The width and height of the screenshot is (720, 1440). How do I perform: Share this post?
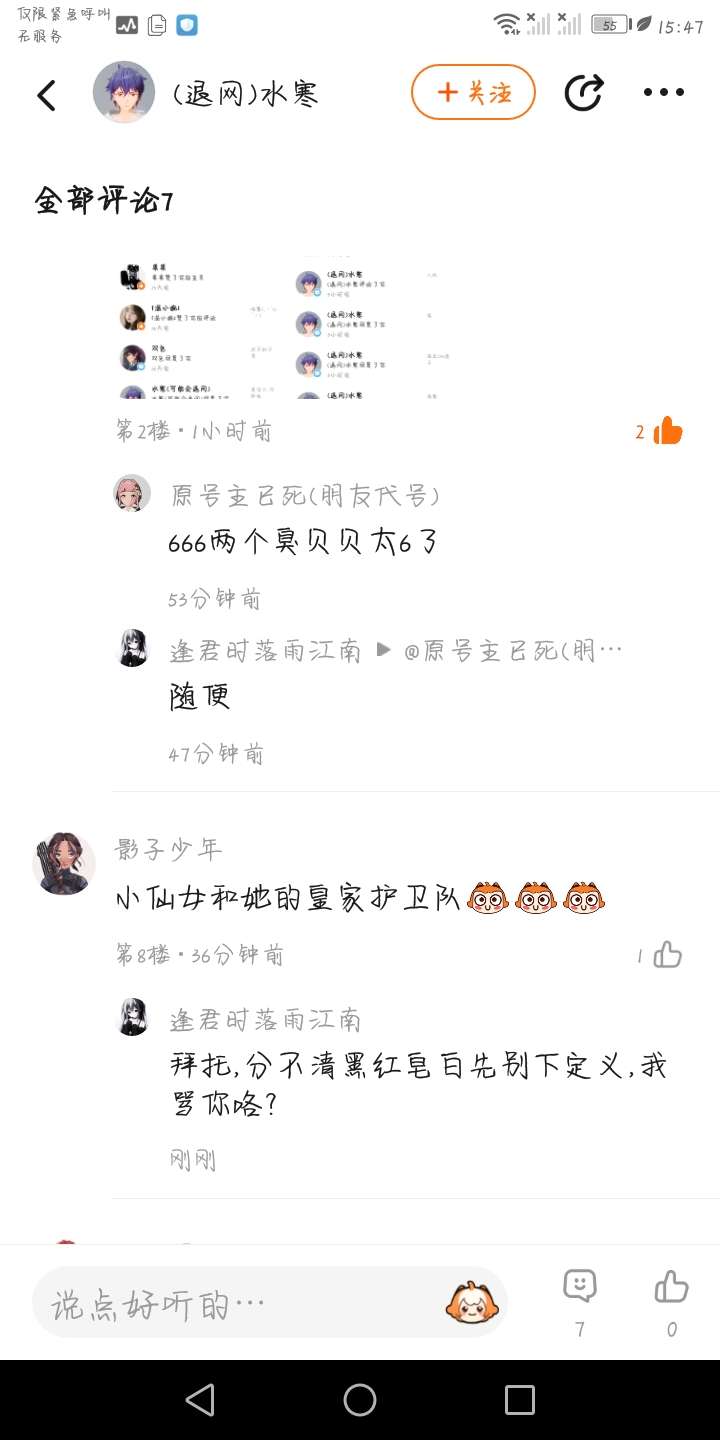pos(584,93)
